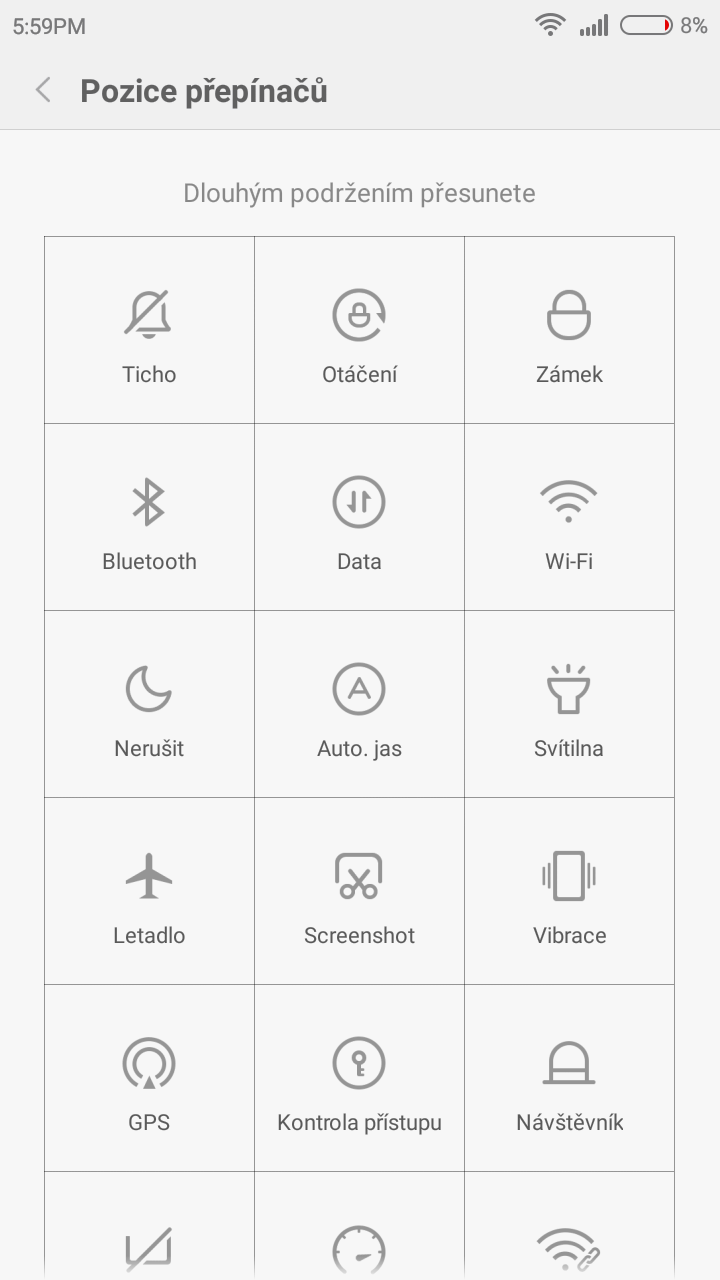
Task: Tap the GPS tile
Action: [149, 1078]
